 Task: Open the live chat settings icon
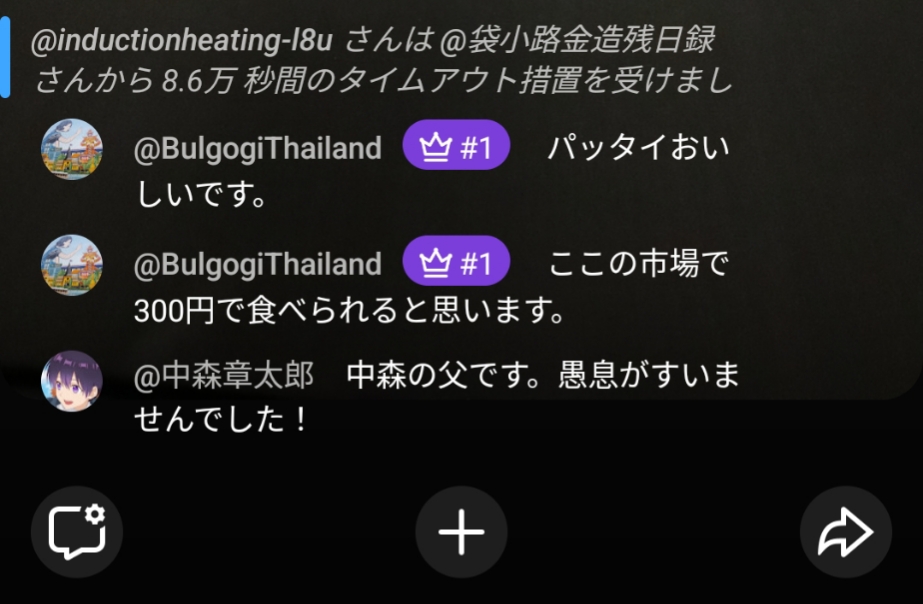(77, 532)
